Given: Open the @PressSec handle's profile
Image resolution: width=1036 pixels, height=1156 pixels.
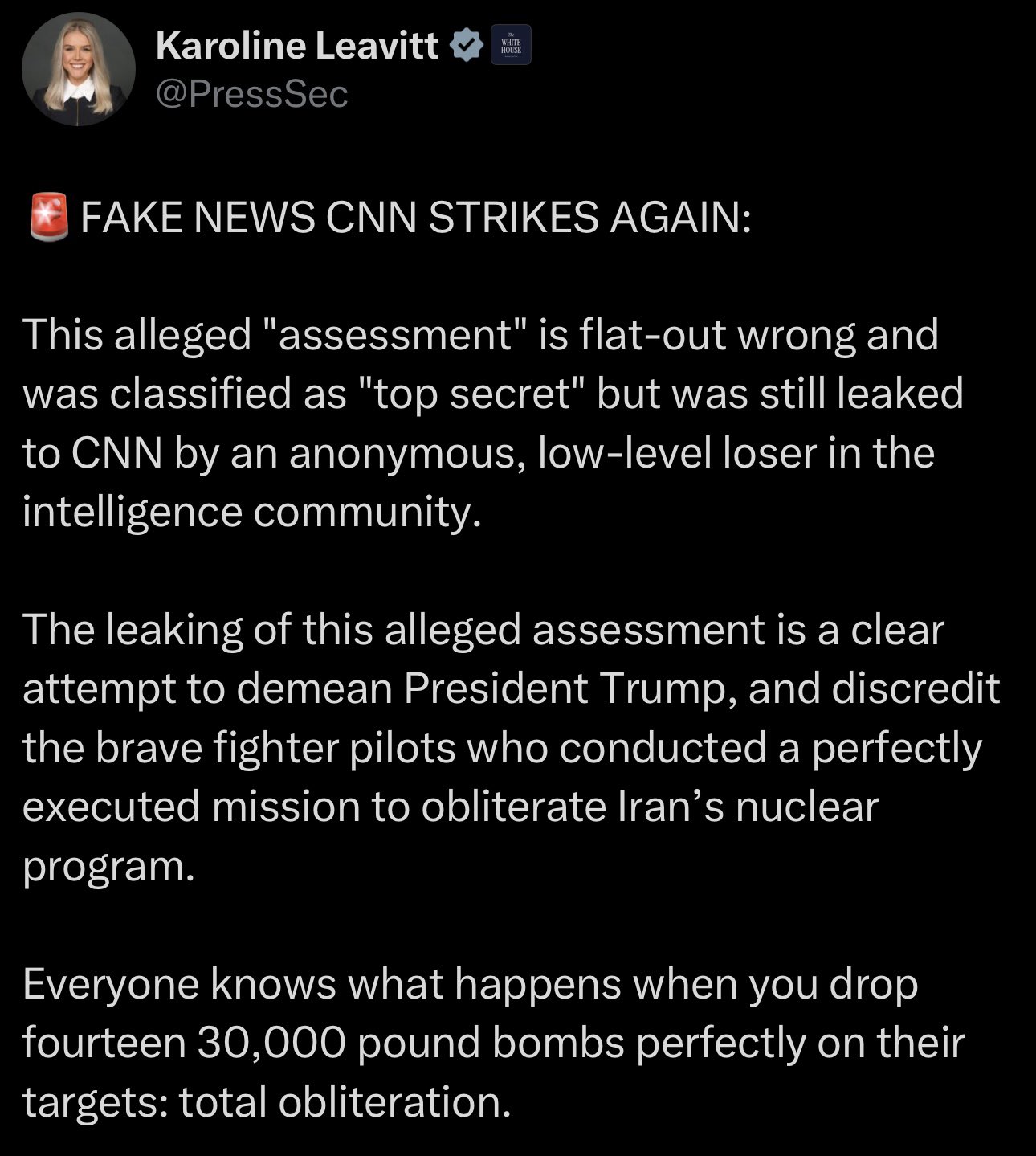Looking at the screenshot, I should tap(251, 95).
